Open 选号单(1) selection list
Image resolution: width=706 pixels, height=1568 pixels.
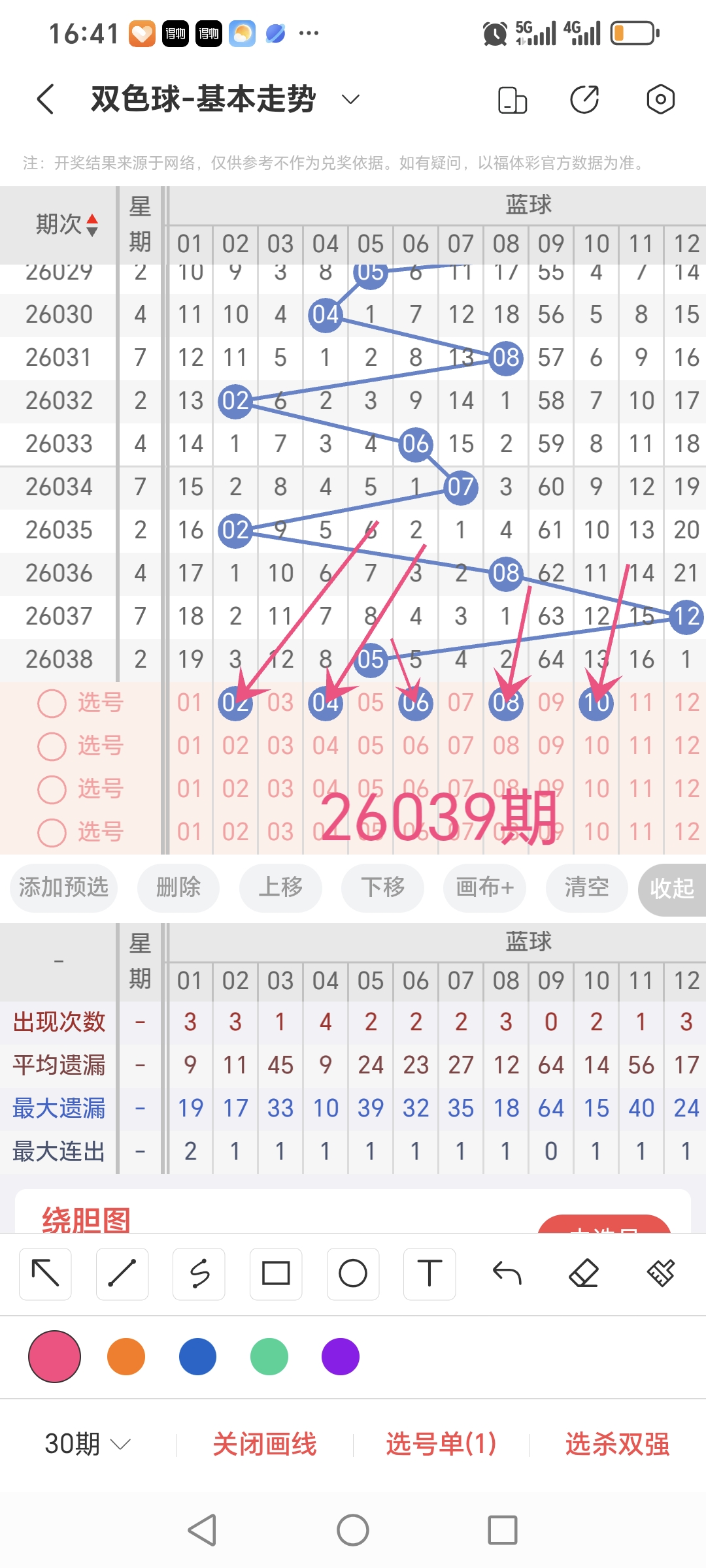point(441,1444)
